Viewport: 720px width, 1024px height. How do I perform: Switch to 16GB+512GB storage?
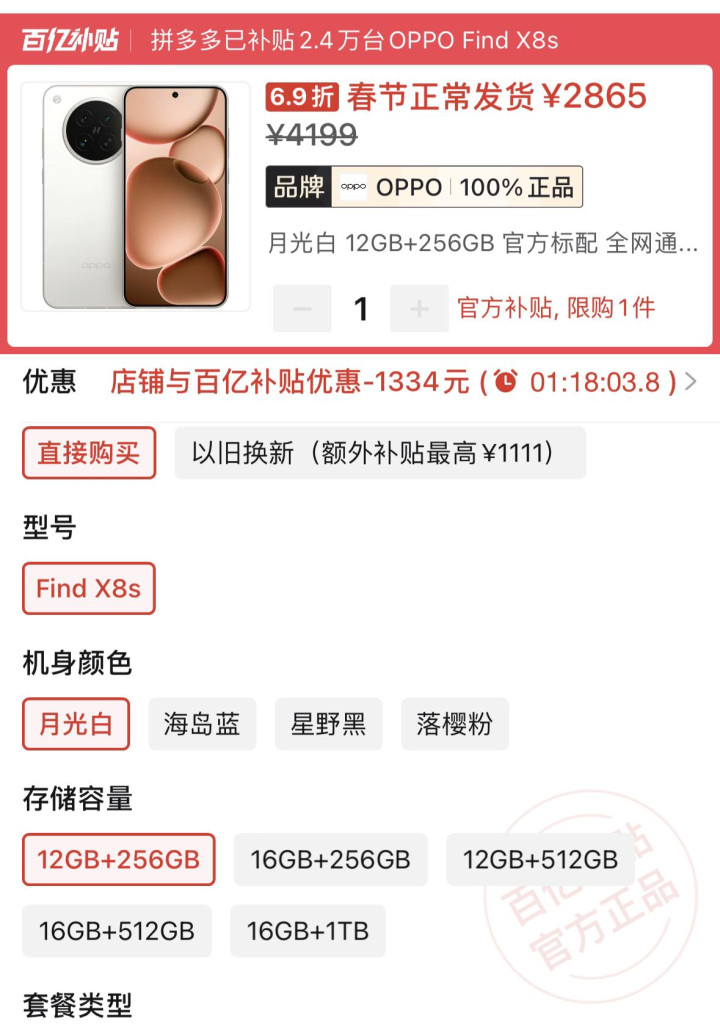click(117, 931)
